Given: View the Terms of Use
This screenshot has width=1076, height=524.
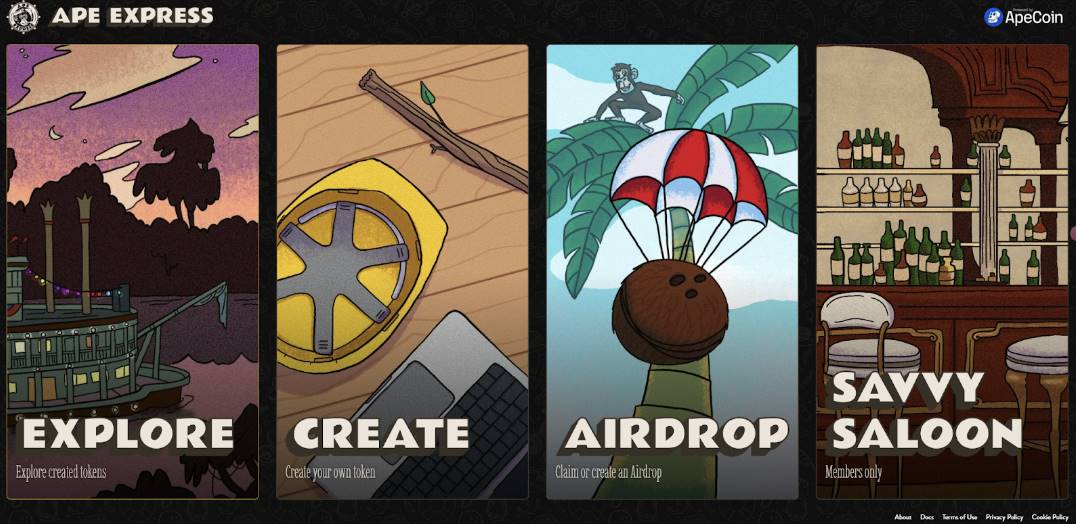Looking at the screenshot, I should pos(959,517).
